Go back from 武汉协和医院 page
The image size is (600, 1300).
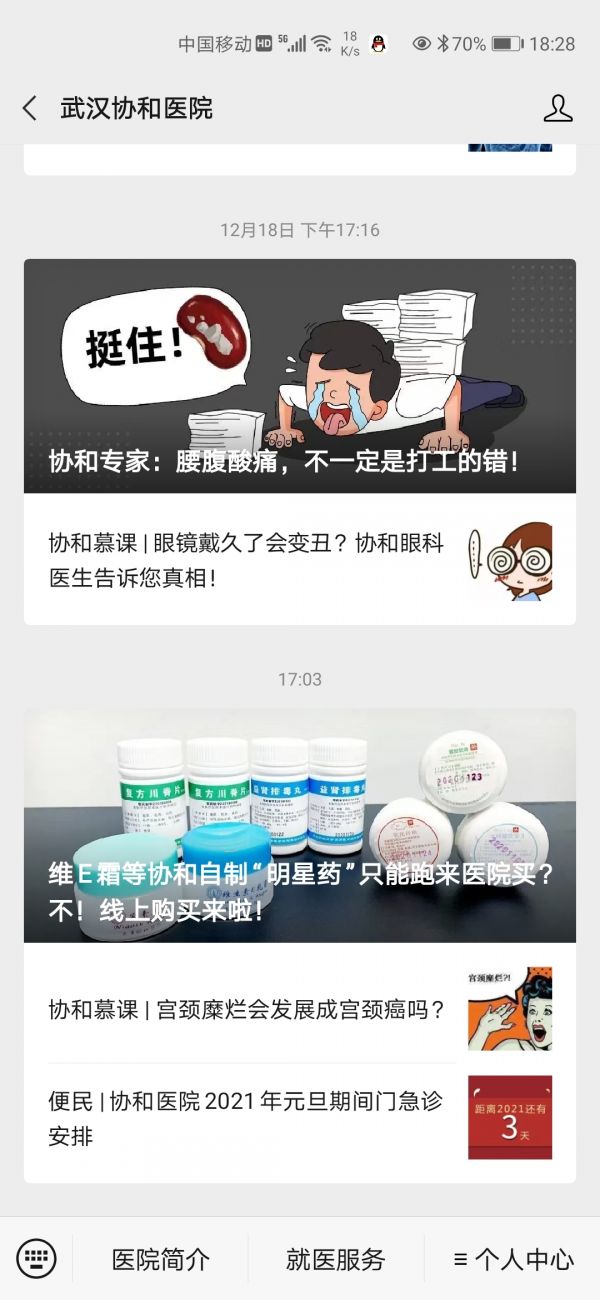(30, 108)
